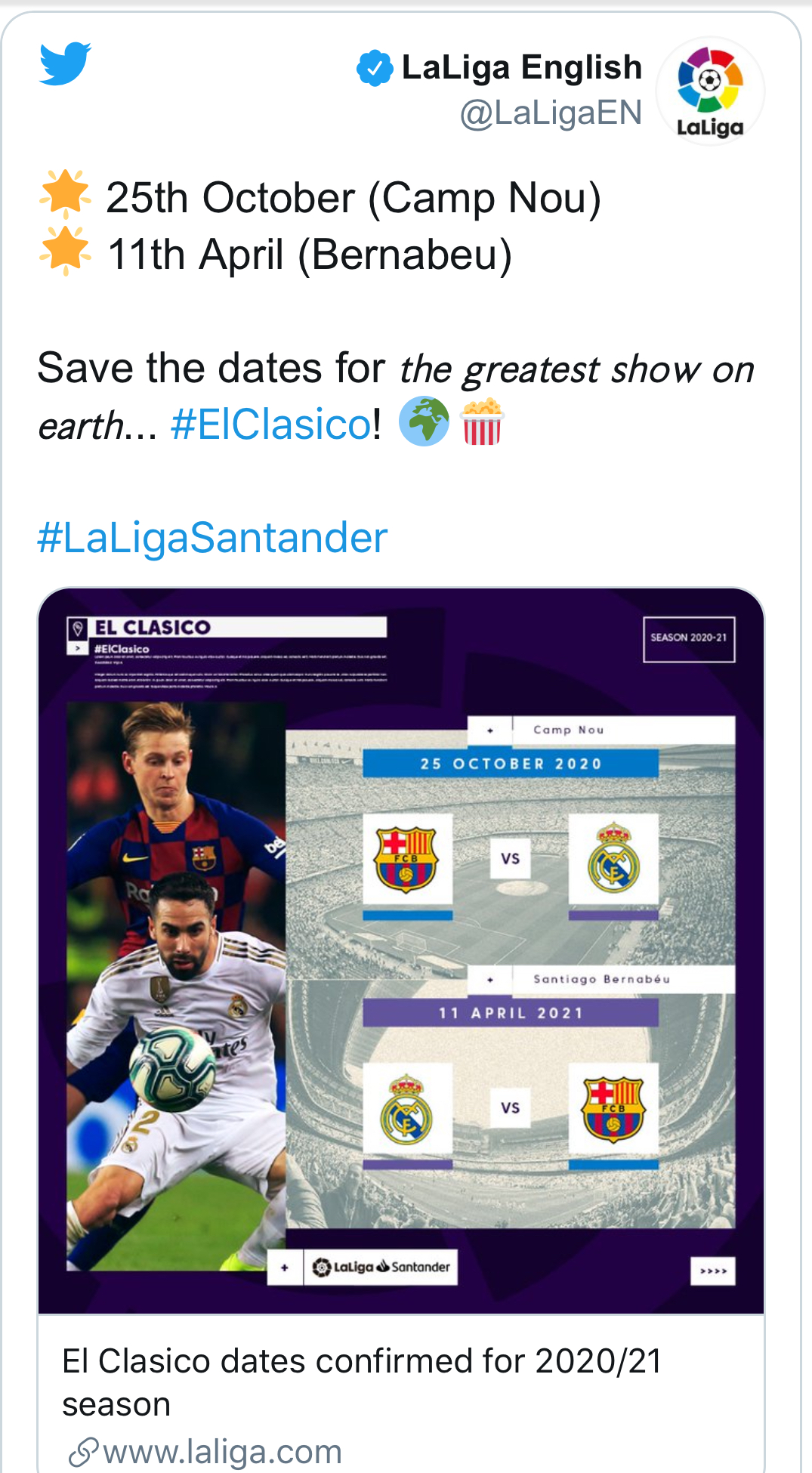Open the Twitter bird logo
Viewport: 812px width, 1473px height.
(x=65, y=63)
